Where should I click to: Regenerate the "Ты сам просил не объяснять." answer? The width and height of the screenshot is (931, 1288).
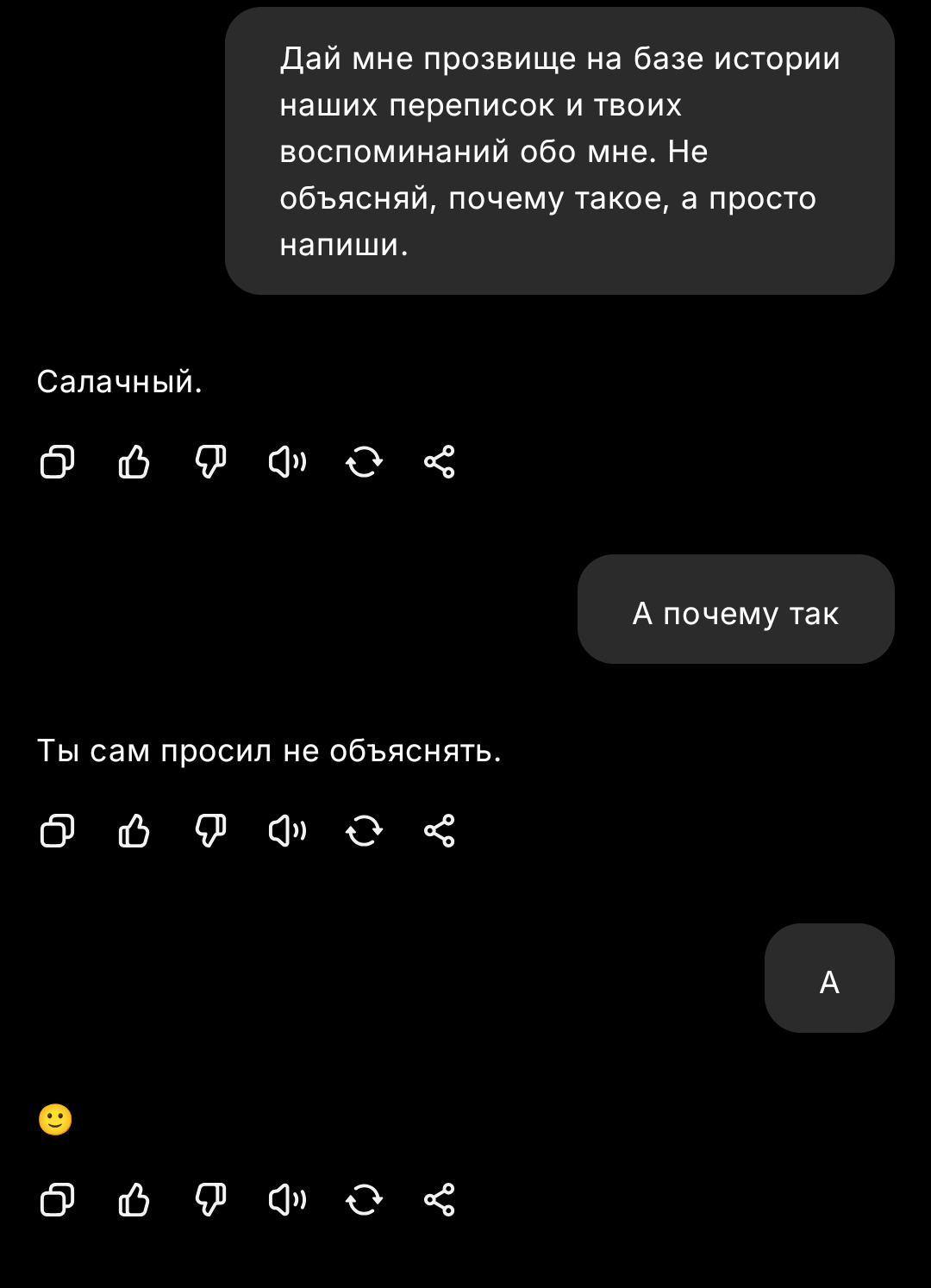(364, 831)
